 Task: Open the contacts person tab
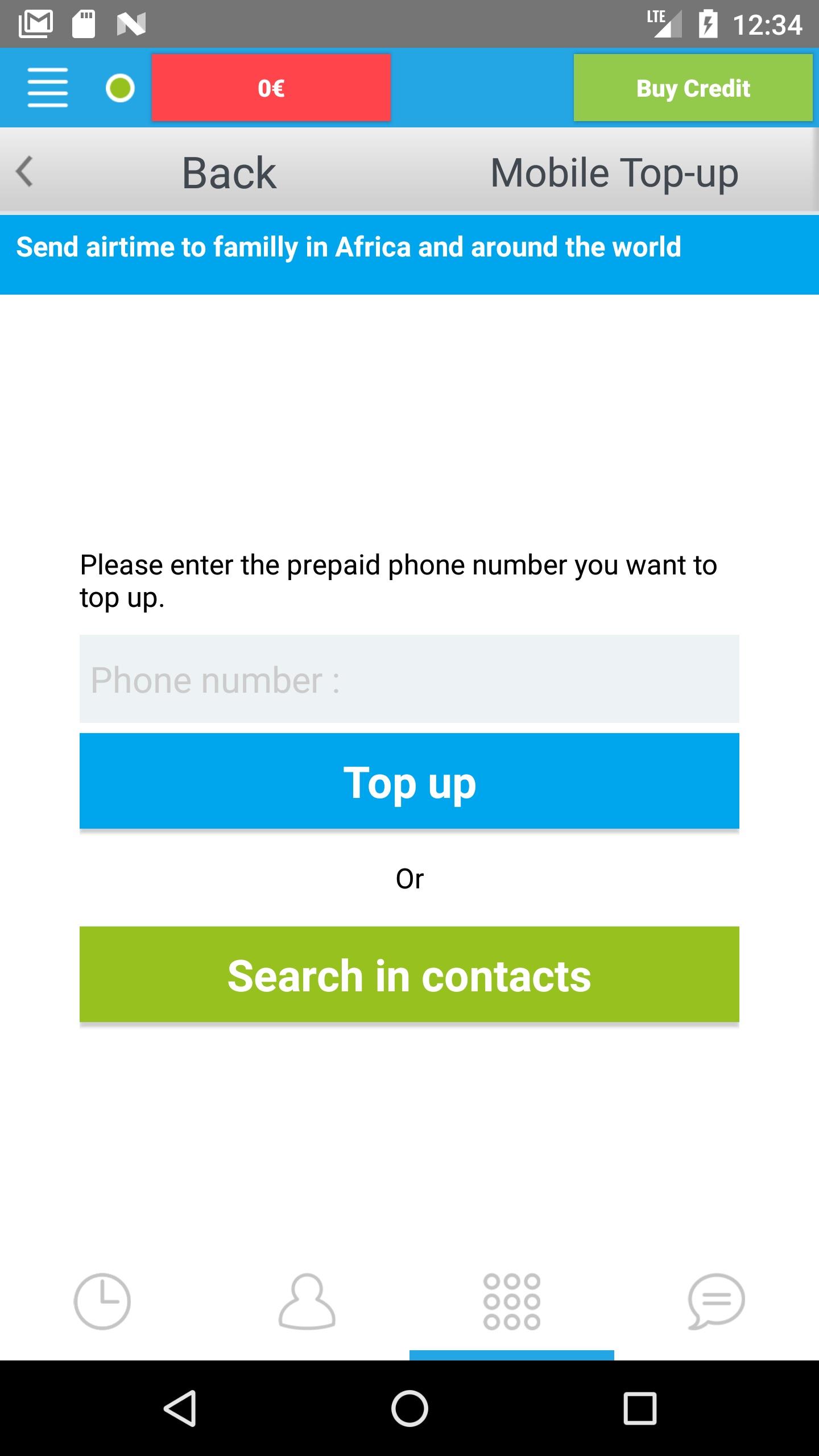[307, 1301]
